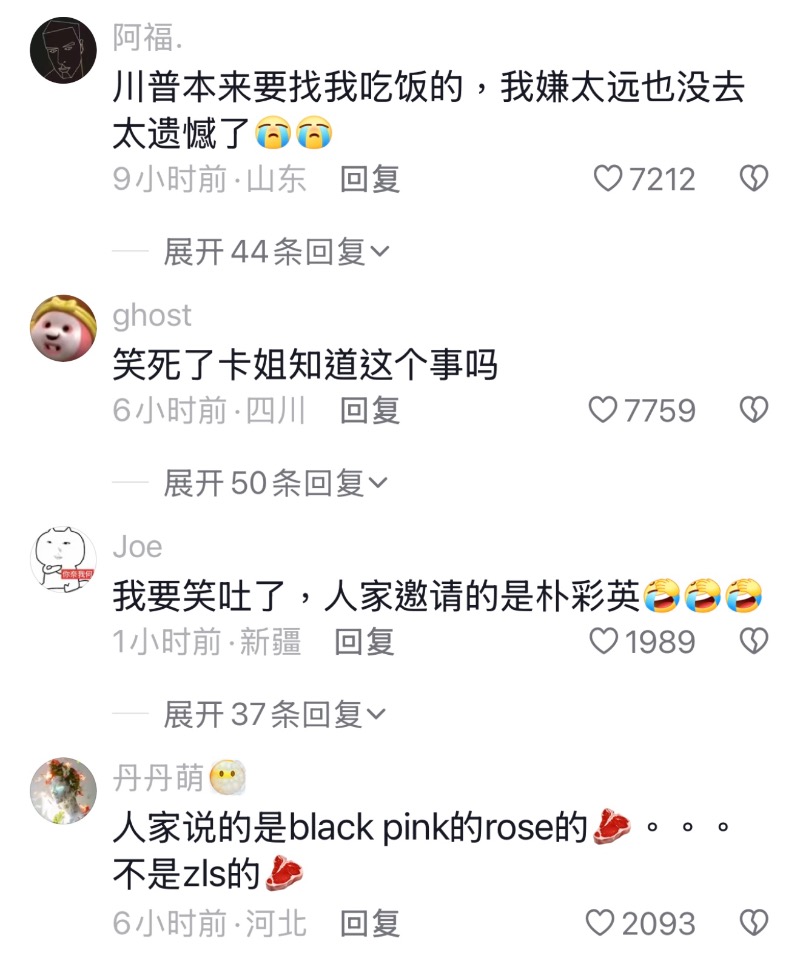Reply to ghost's comment

tap(370, 410)
